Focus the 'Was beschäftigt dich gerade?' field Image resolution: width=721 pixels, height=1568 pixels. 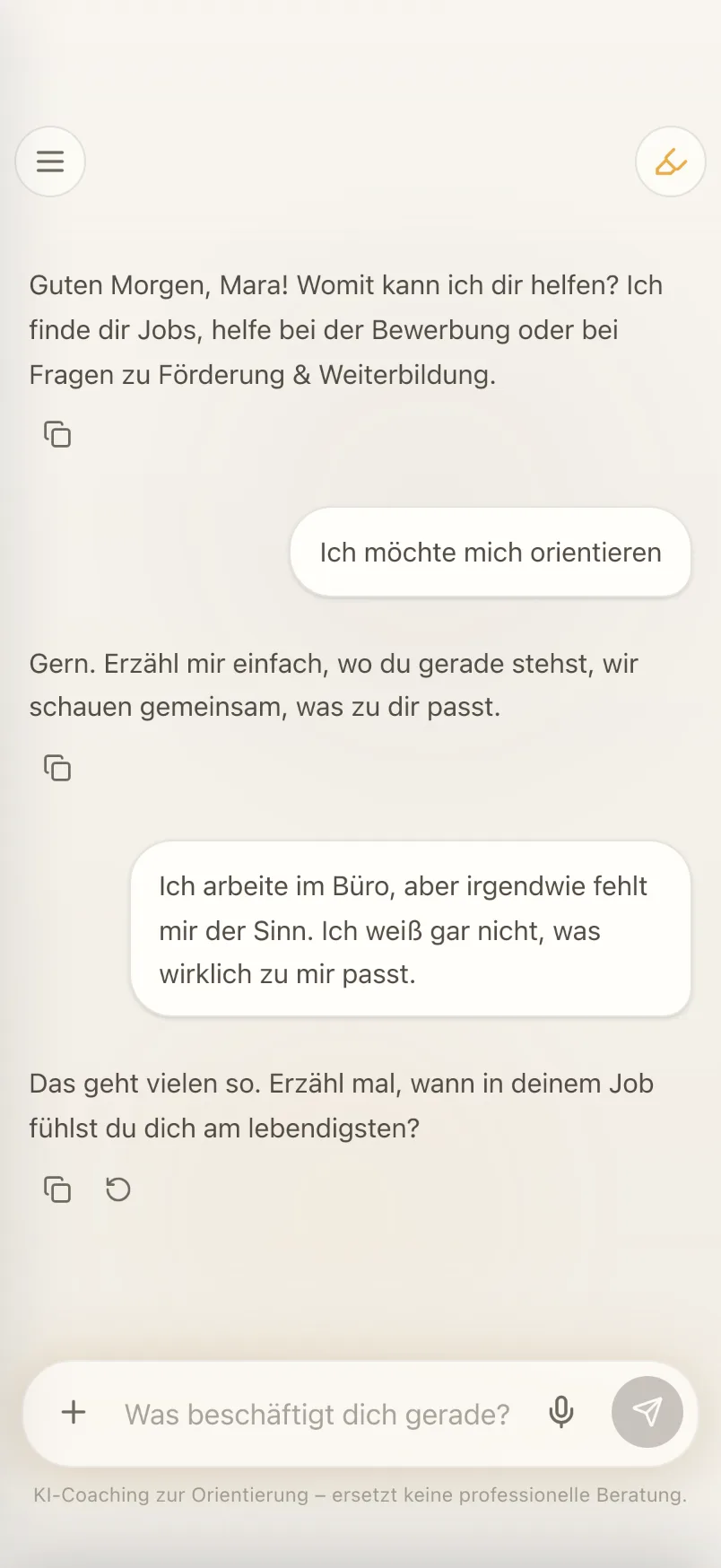[317, 1415]
